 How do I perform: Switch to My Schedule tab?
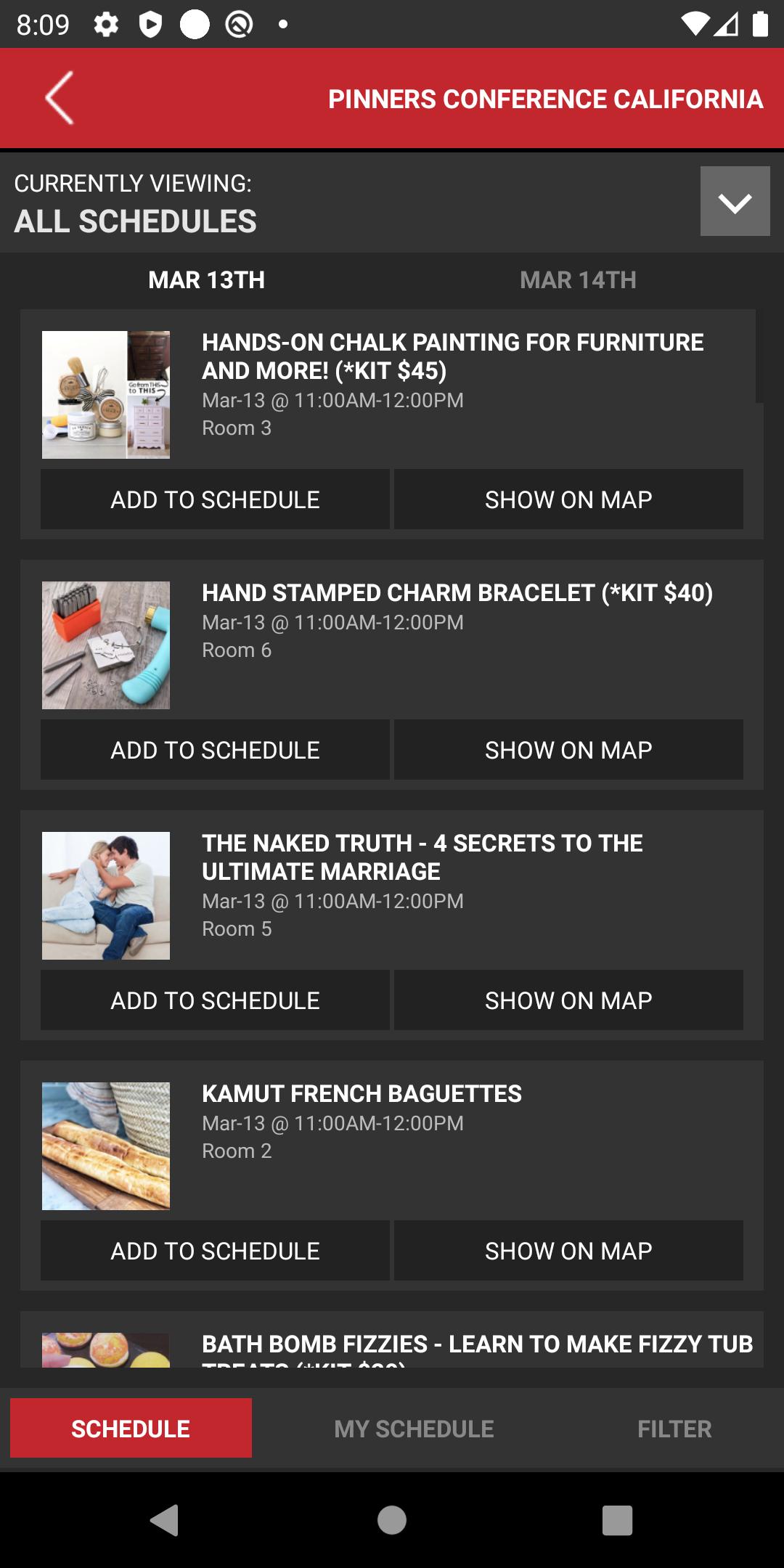click(x=414, y=1429)
